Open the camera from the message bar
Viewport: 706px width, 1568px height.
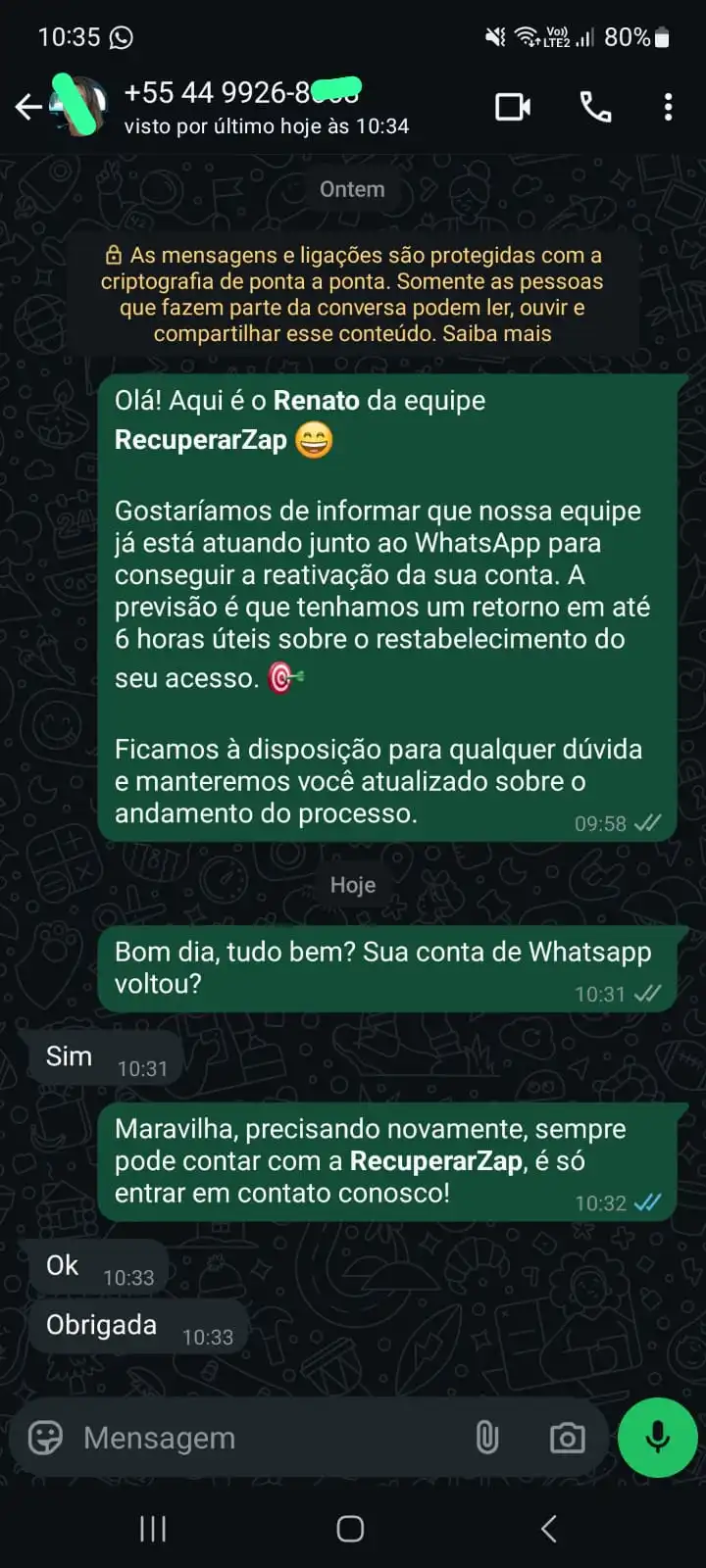(567, 1438)
